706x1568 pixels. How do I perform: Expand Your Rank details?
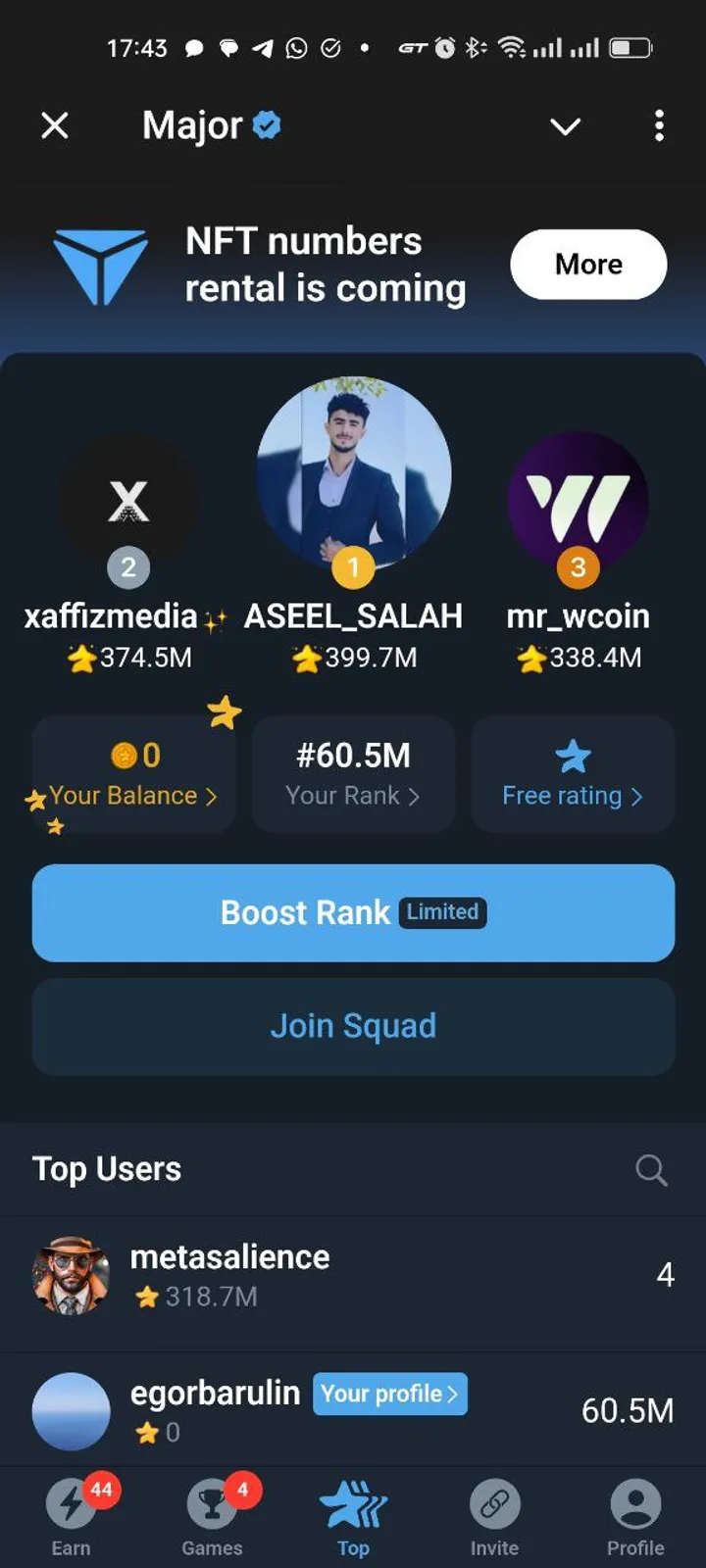point(416,797)
